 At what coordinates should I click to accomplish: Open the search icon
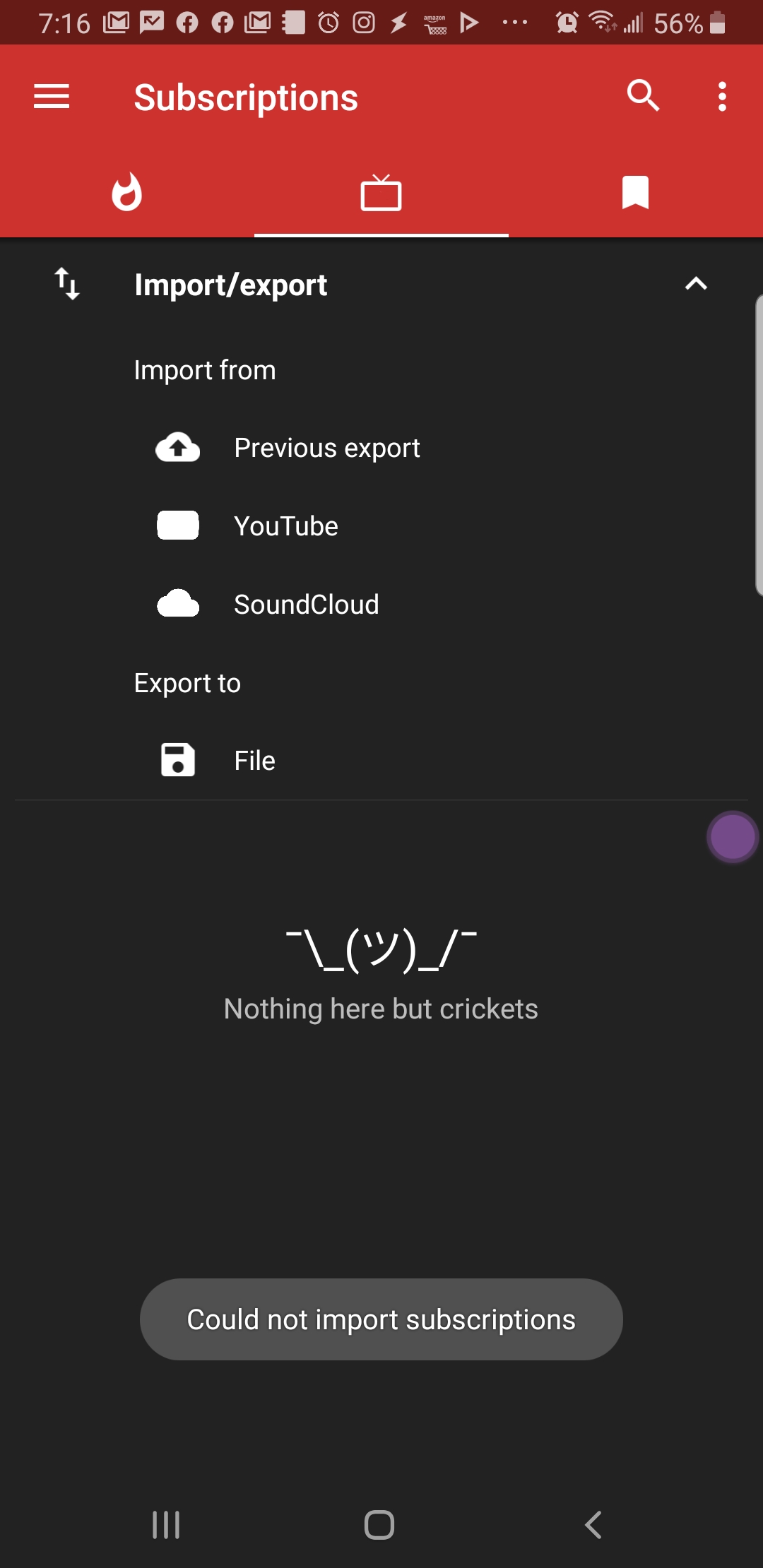[644, 97]
